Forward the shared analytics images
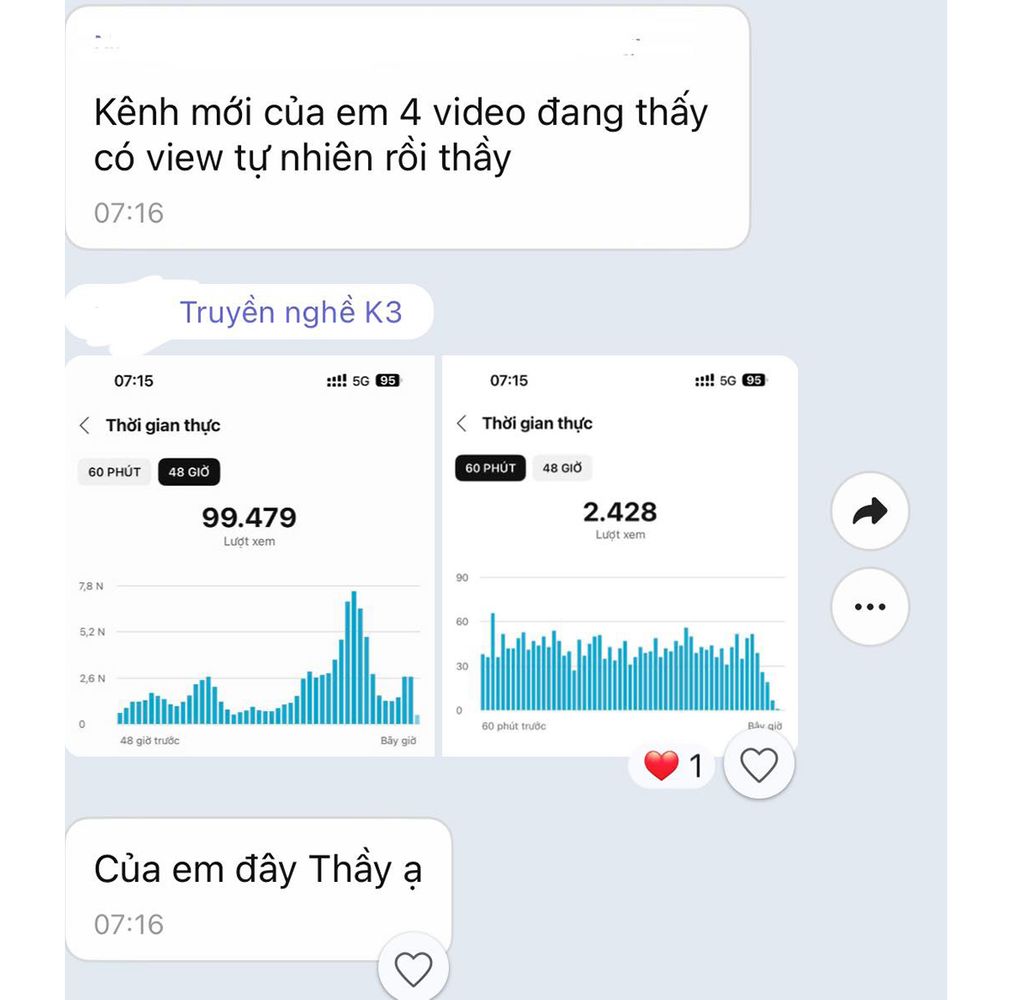Image resolution: width=1013 pixels, height=1000 pixels. (869, 512)
